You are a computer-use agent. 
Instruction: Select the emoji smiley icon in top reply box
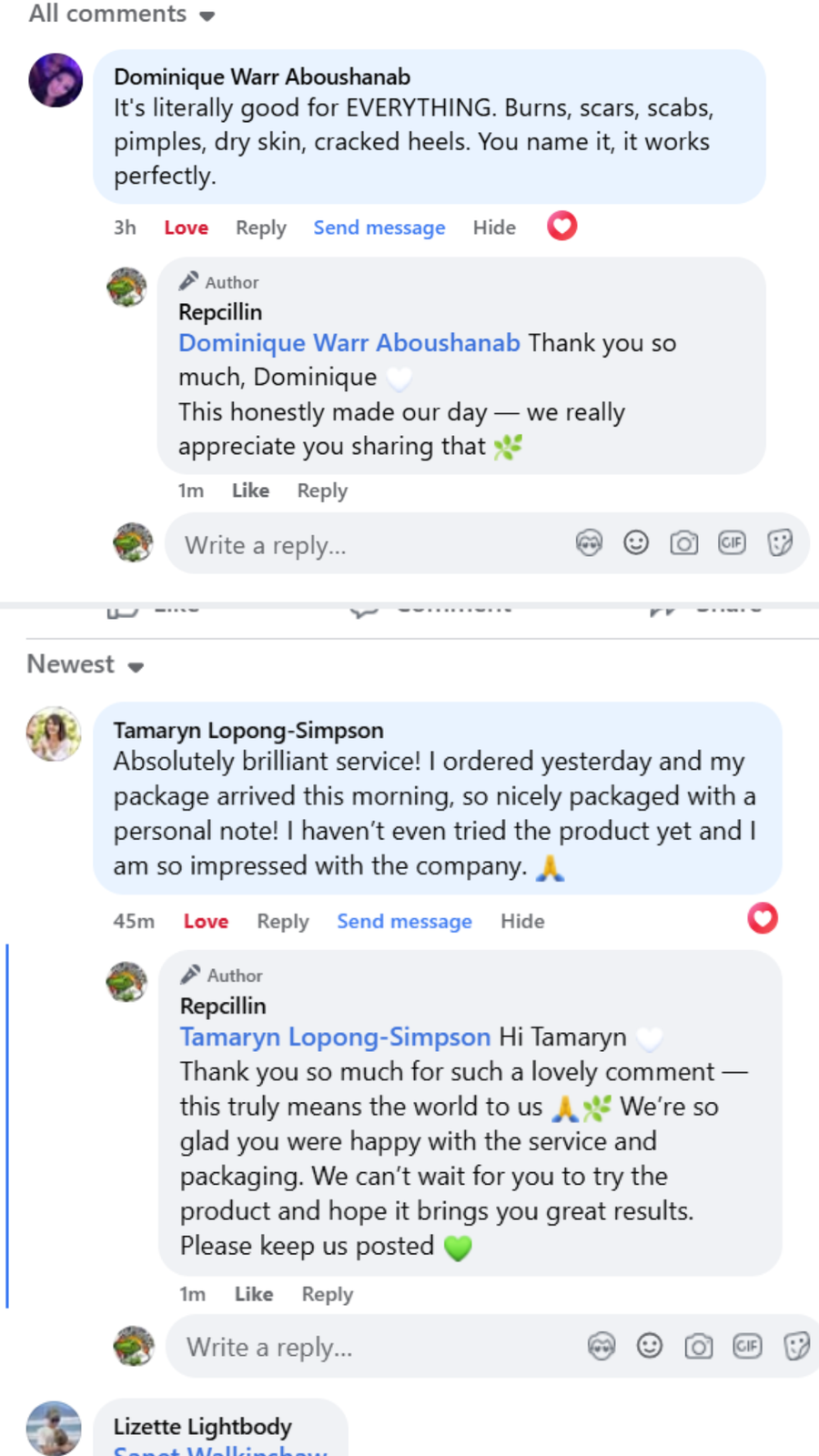coord(636,542)
